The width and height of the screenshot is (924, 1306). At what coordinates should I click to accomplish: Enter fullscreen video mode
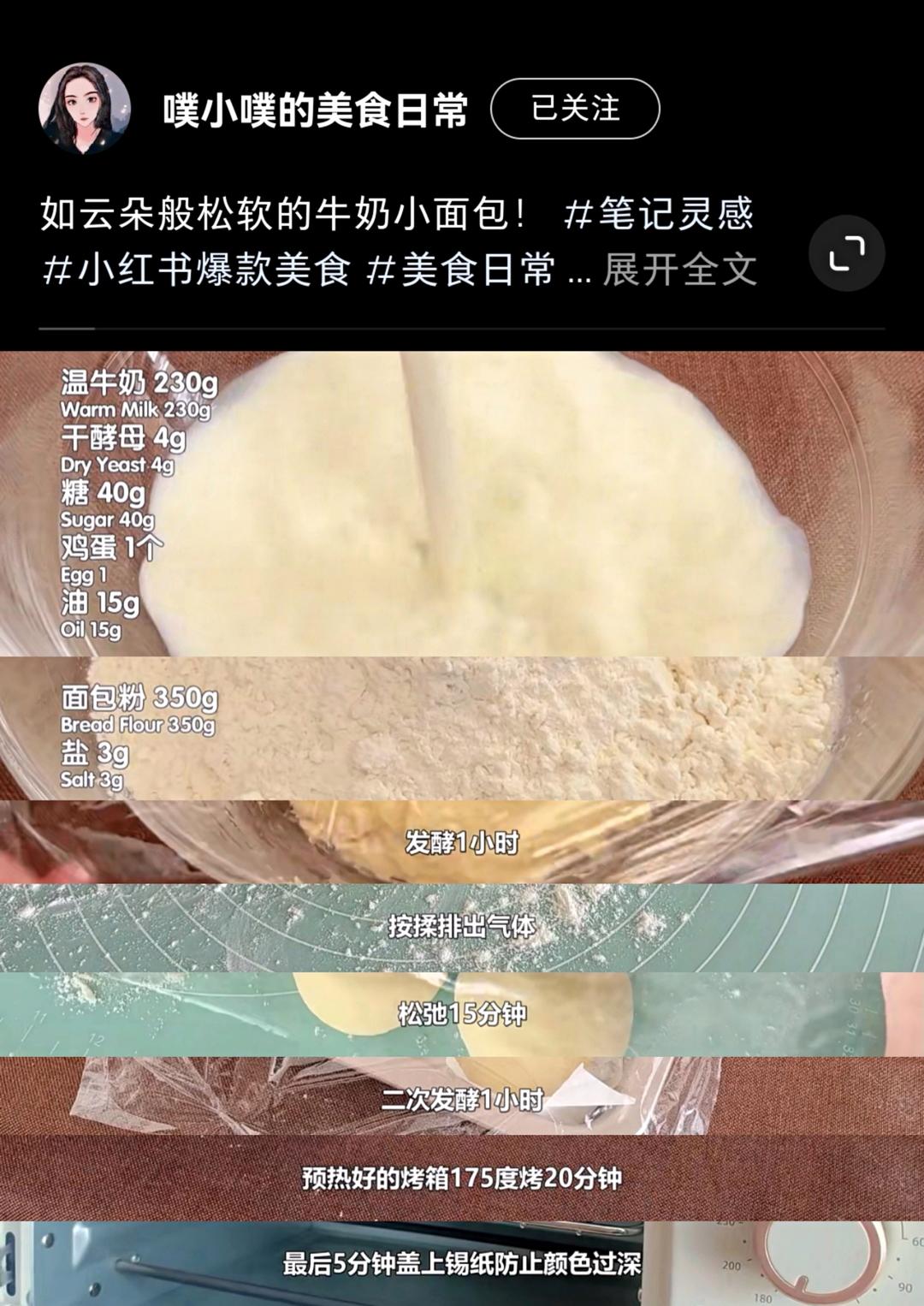coord(847,254)
